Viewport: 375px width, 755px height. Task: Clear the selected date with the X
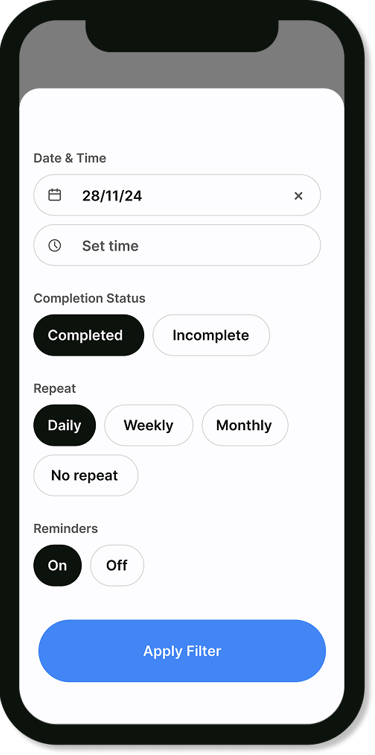(x=298, y=195)
